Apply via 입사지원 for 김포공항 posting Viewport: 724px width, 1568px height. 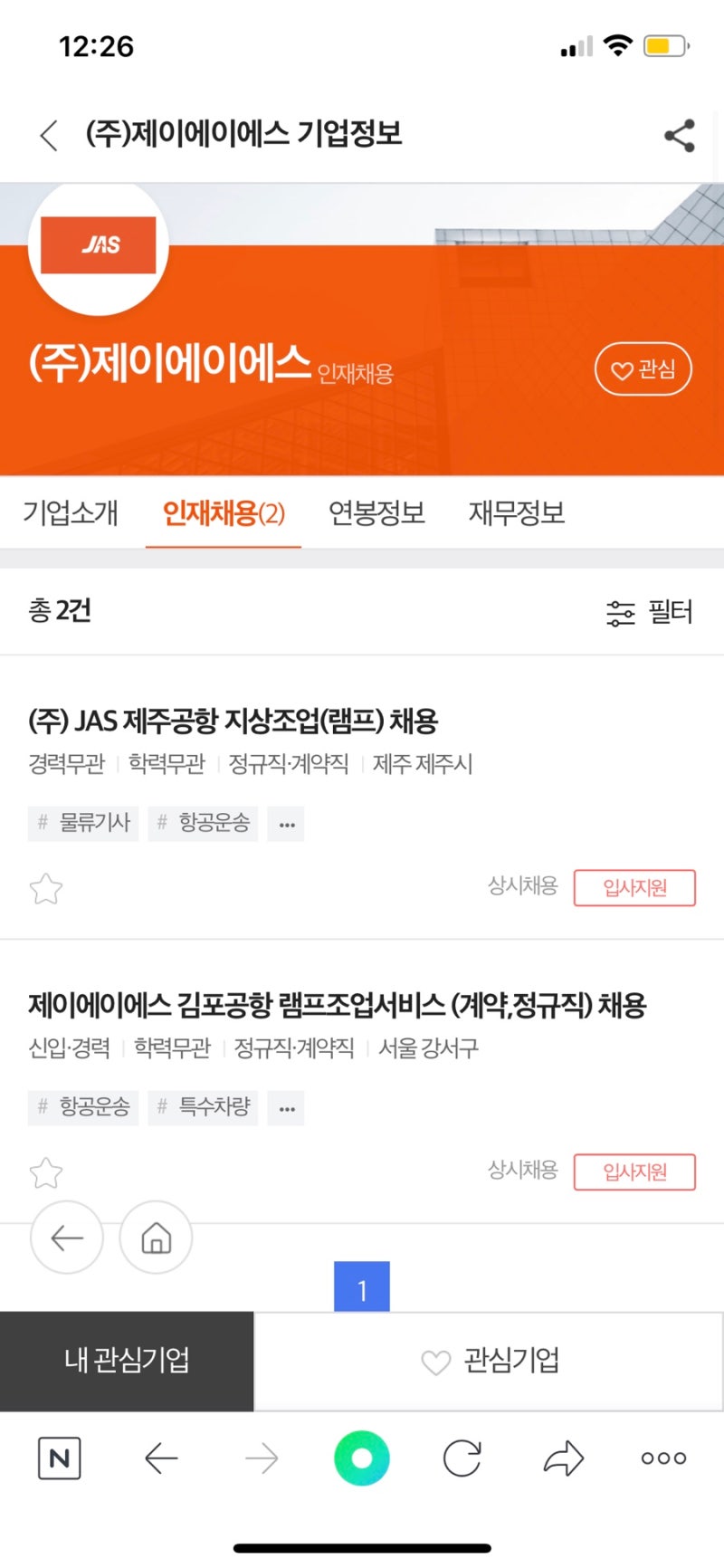pos(634,1172)
